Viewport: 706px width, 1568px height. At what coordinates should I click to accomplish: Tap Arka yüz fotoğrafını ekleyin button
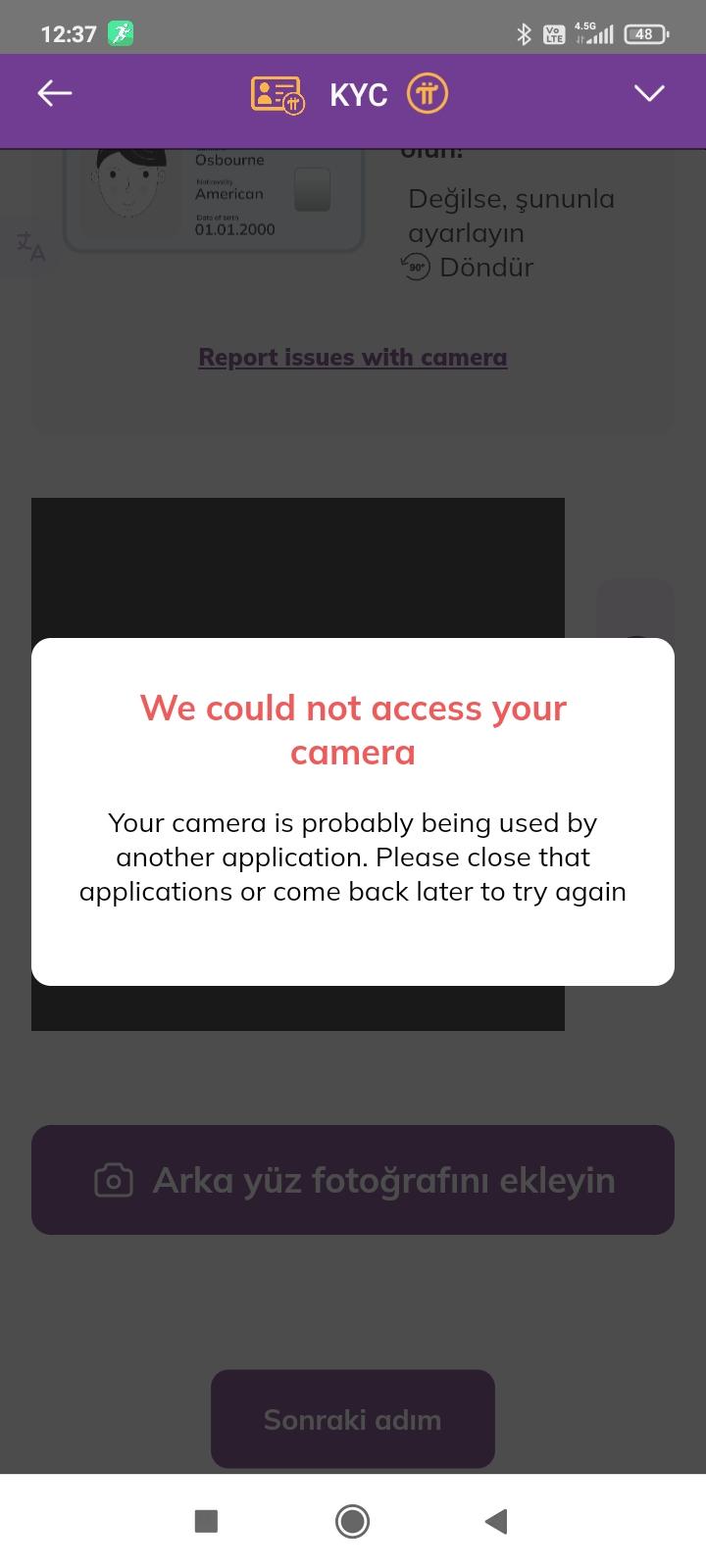click(353, 1180)
